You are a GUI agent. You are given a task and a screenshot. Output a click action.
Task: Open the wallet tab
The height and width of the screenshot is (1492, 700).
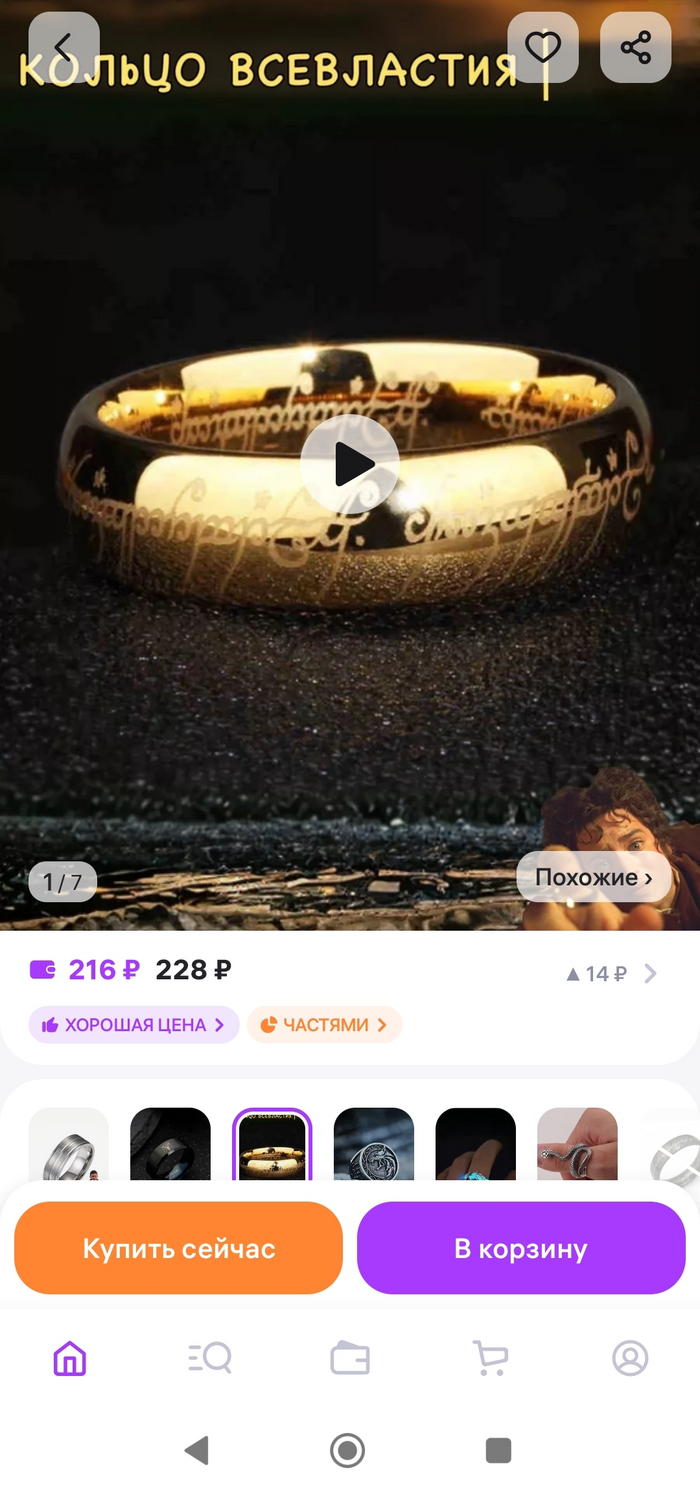tap(350, 1358)
